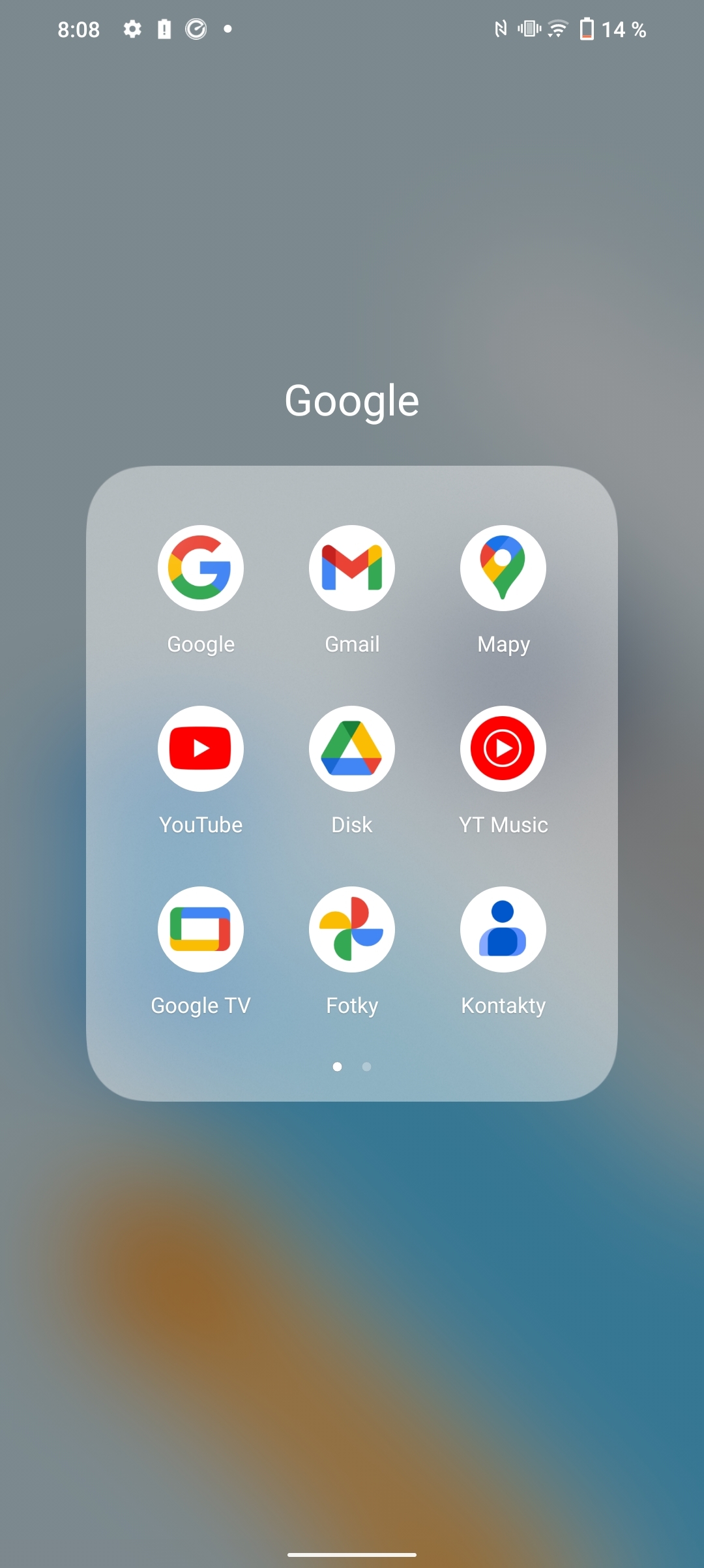Viewport: 704px width, 1568px height.
Task: Open Kontakty (Contacts)
Action: click(x=503, y=929)
